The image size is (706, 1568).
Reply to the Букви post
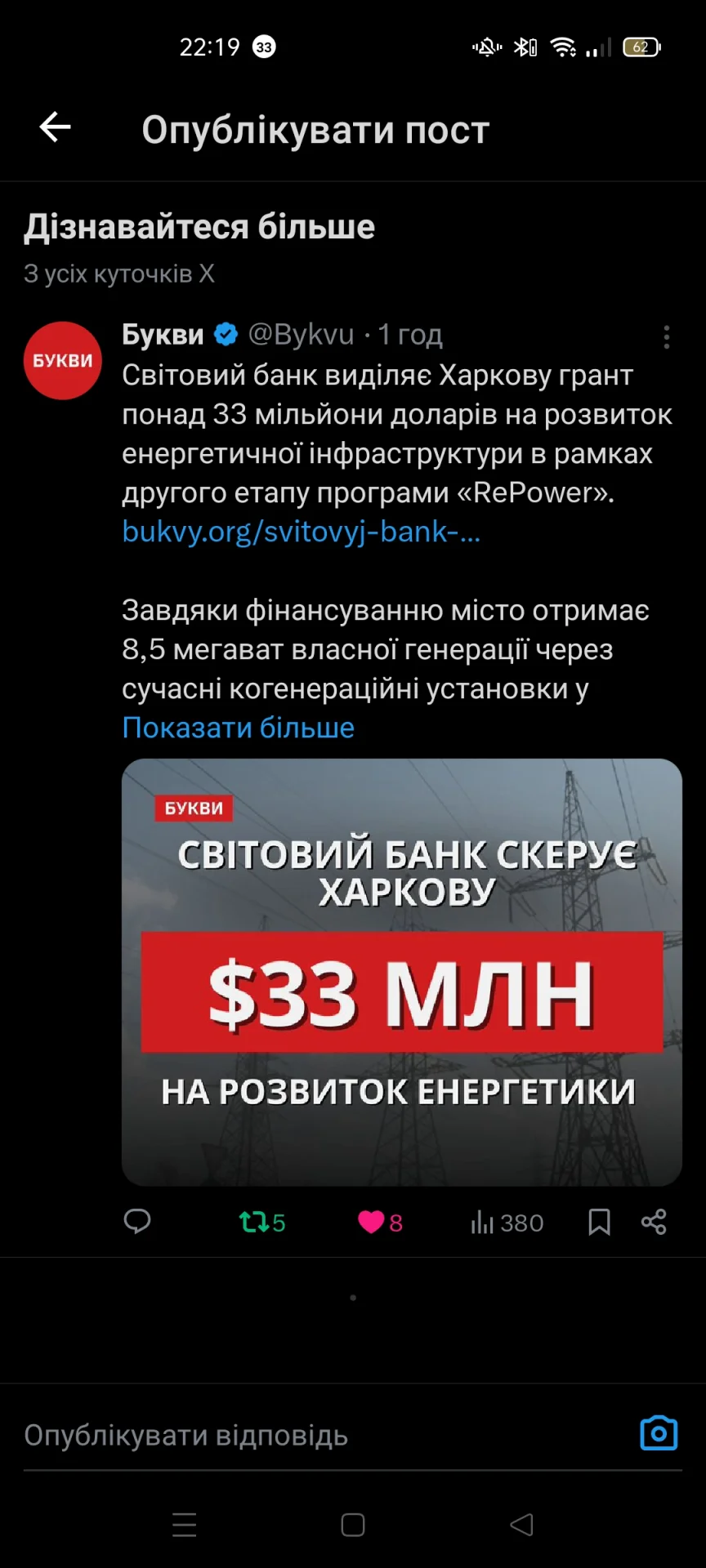[x=137, y=1222]
